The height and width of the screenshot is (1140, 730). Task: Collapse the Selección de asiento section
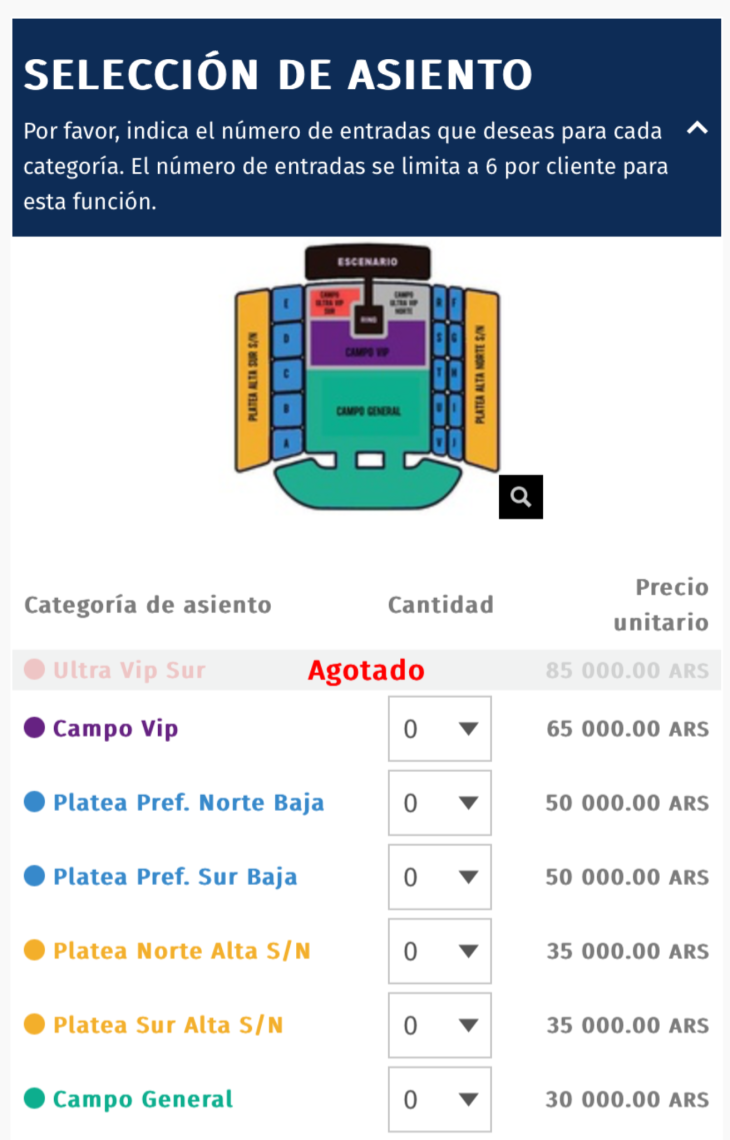point(698,128)
